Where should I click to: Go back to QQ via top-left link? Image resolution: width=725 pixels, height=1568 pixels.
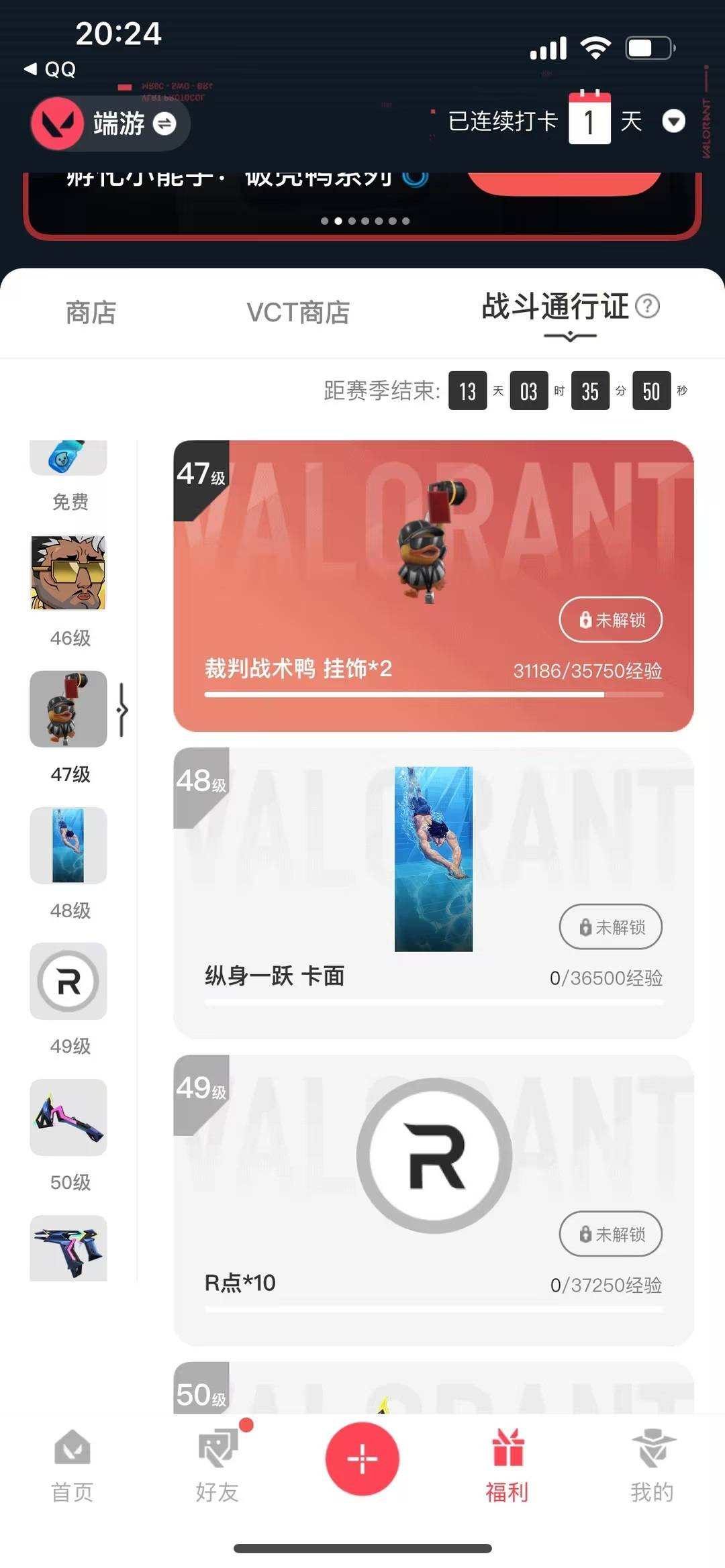(x=50, y=69)
